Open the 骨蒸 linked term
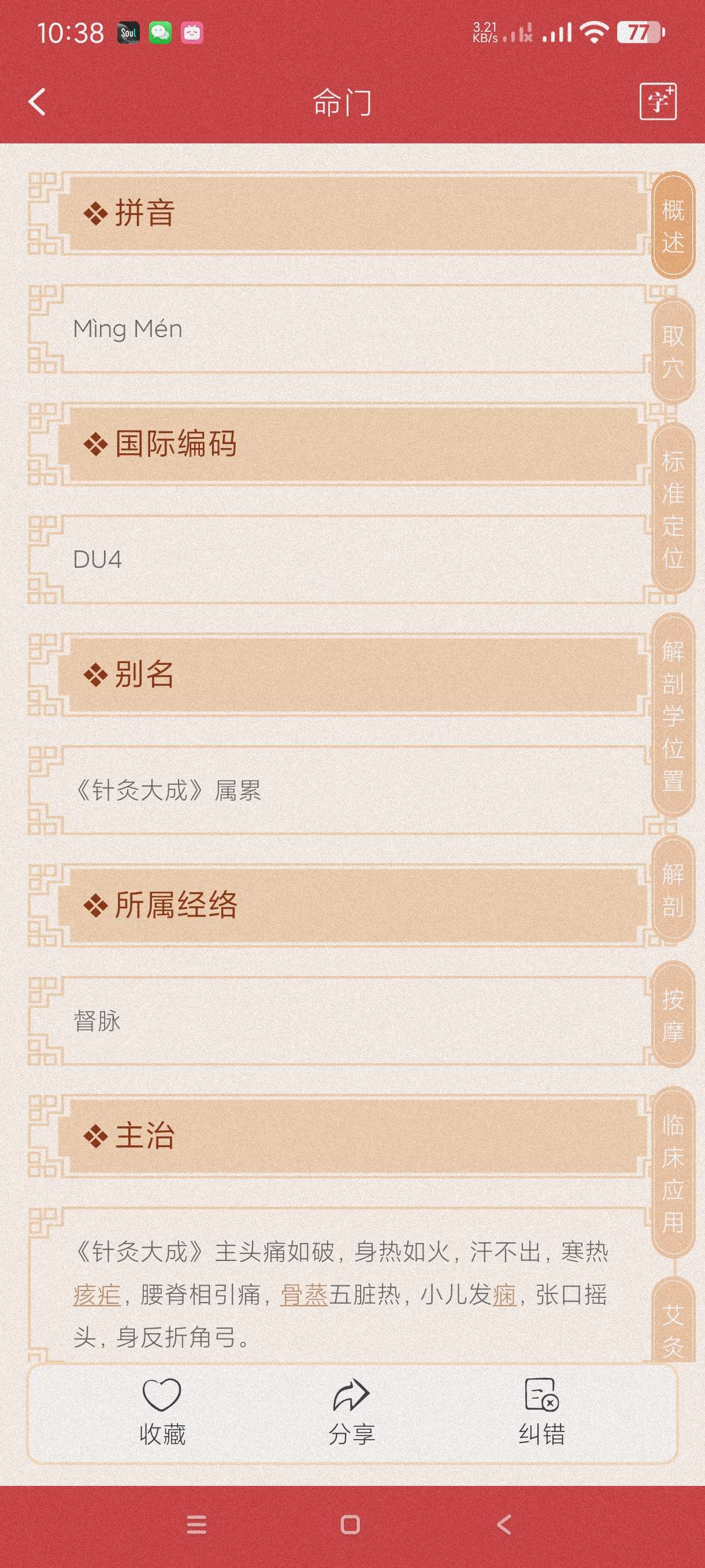 click(x=304, y=1295)
